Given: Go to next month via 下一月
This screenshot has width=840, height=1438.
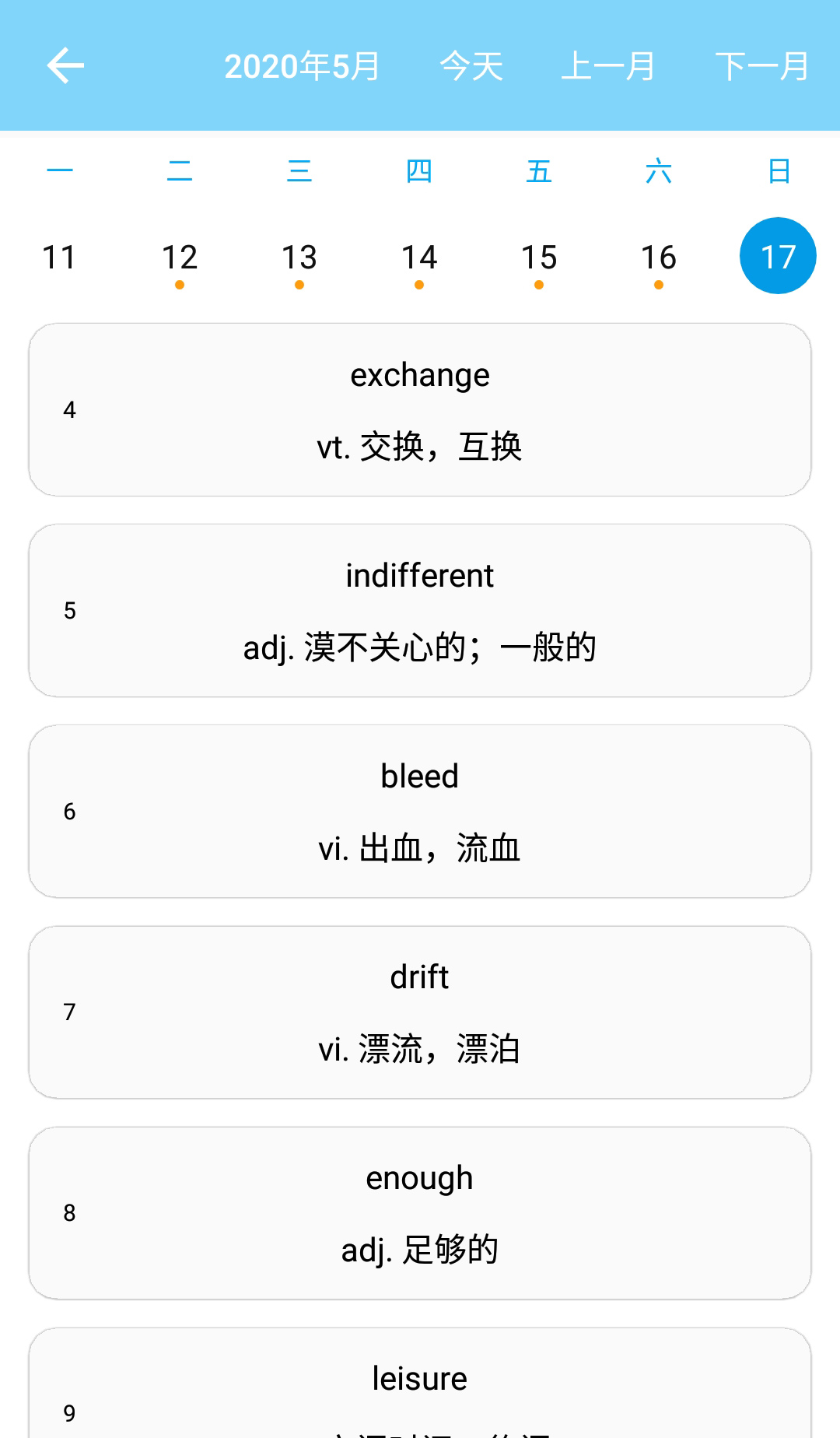Looking at the screenshot, I should click(760, 66).
